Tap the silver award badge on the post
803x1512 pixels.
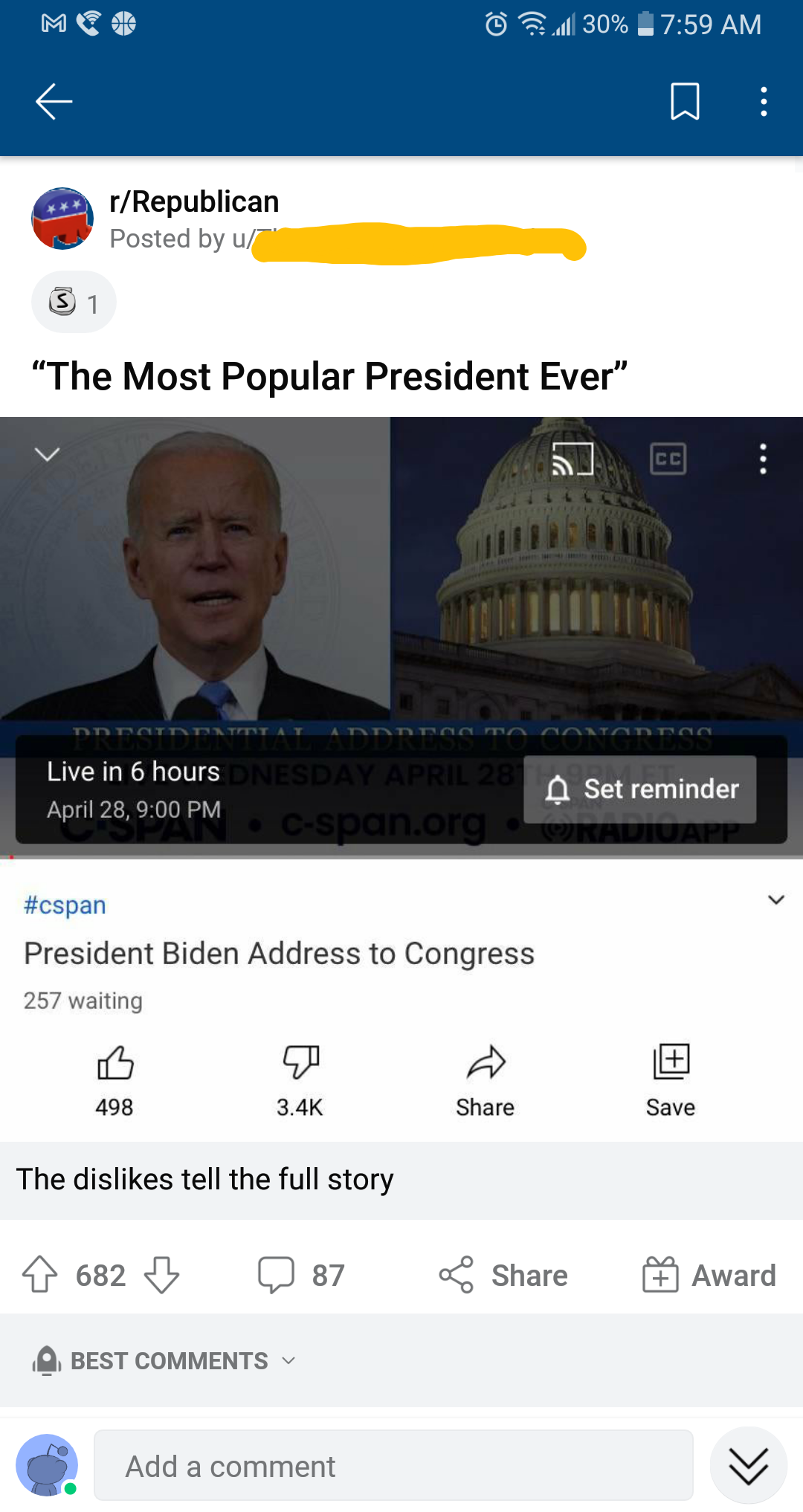pyautogui.click(x=62, y=301)
